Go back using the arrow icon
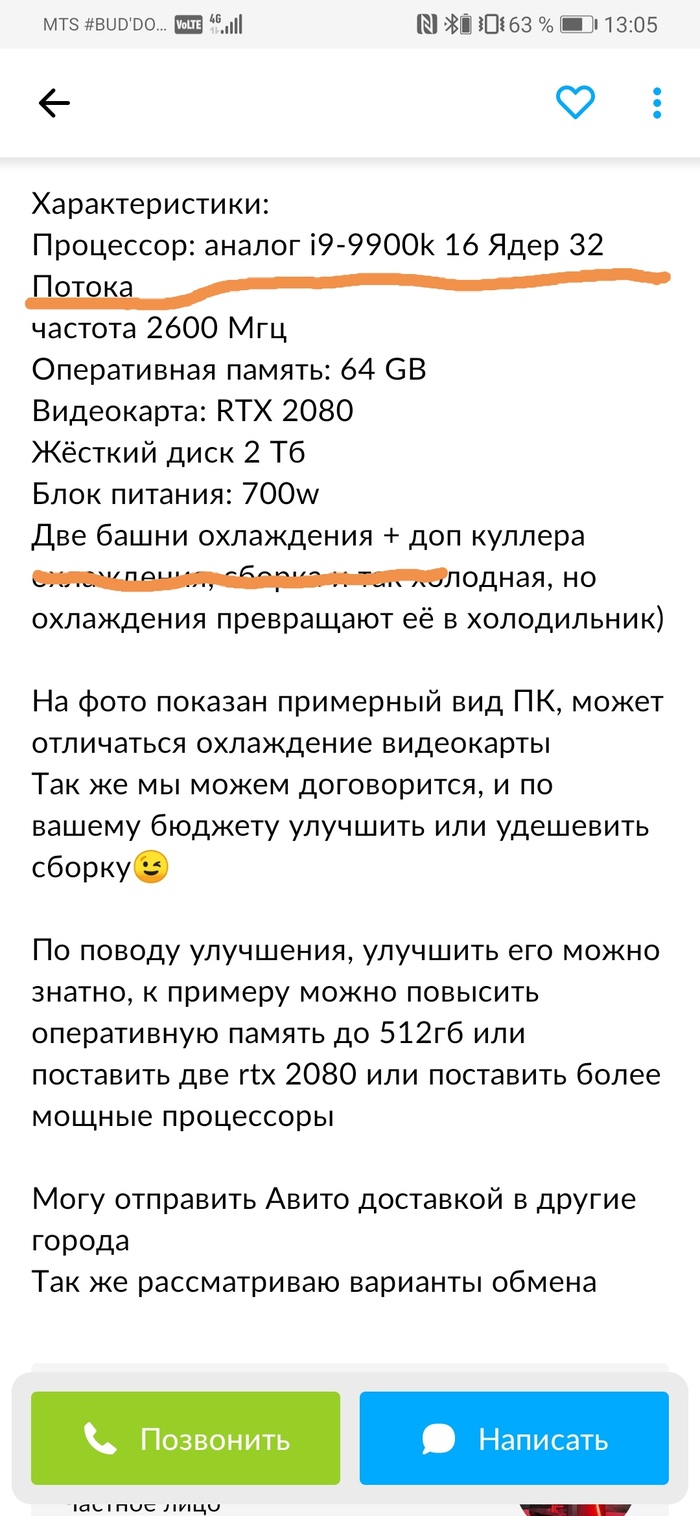The width and height of the screenshot is (700, 1516). [54, 102]
